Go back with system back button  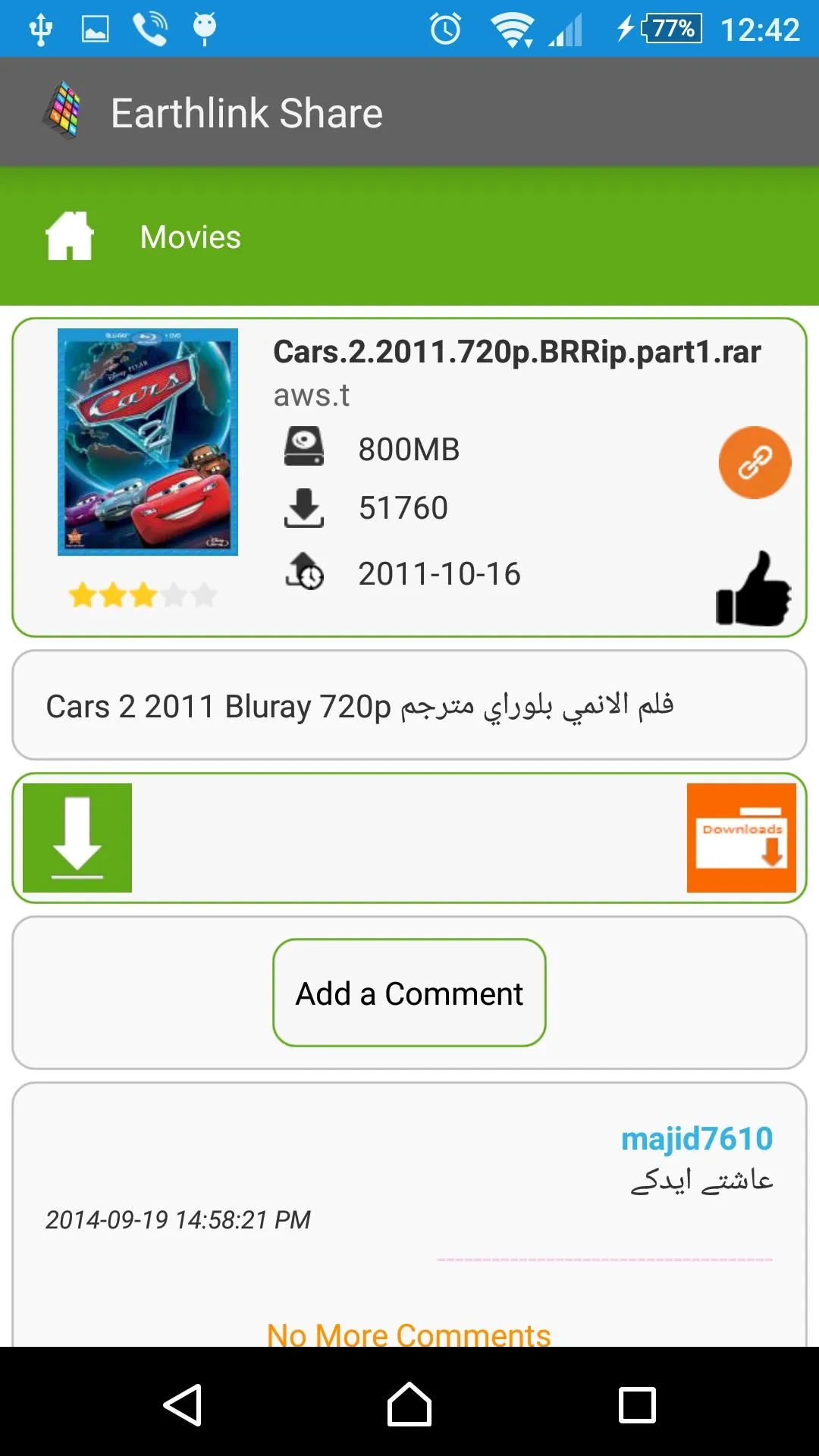click(182, 1405)
